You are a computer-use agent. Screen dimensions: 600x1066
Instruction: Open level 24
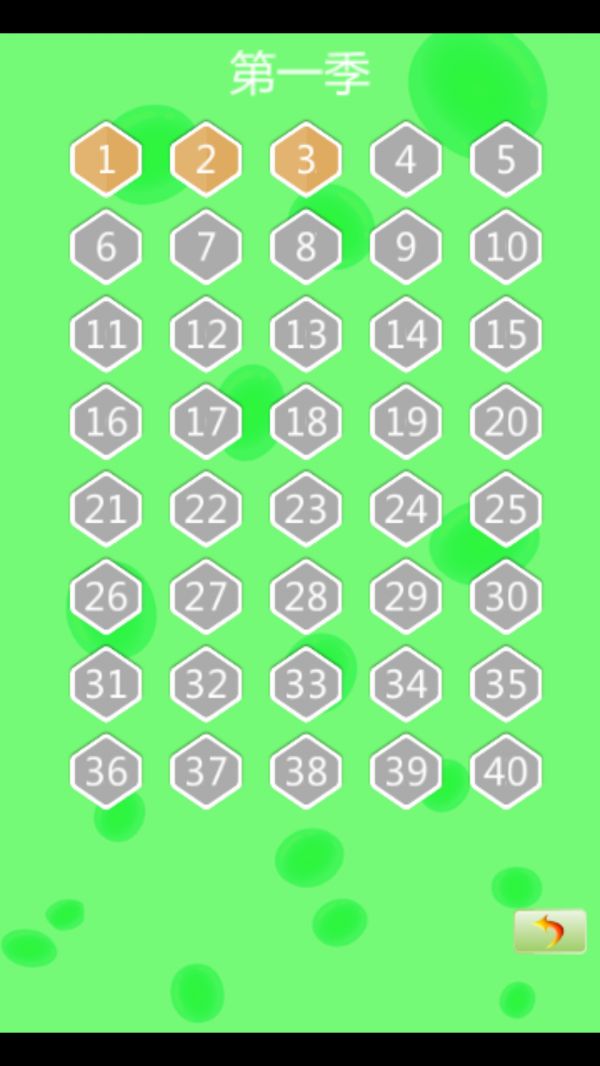tap(406, 509)
